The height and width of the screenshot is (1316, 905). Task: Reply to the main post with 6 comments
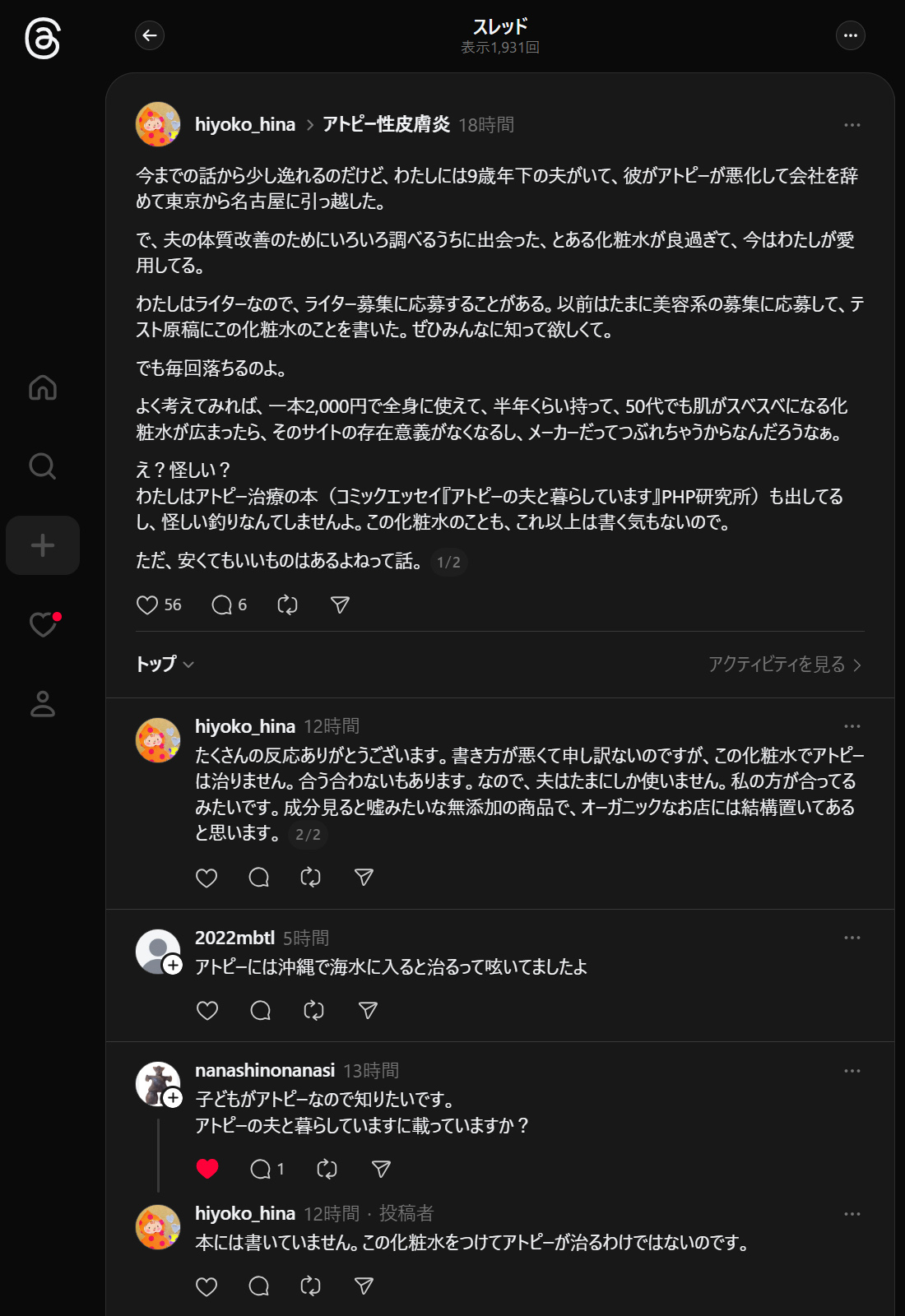point(221,605)
